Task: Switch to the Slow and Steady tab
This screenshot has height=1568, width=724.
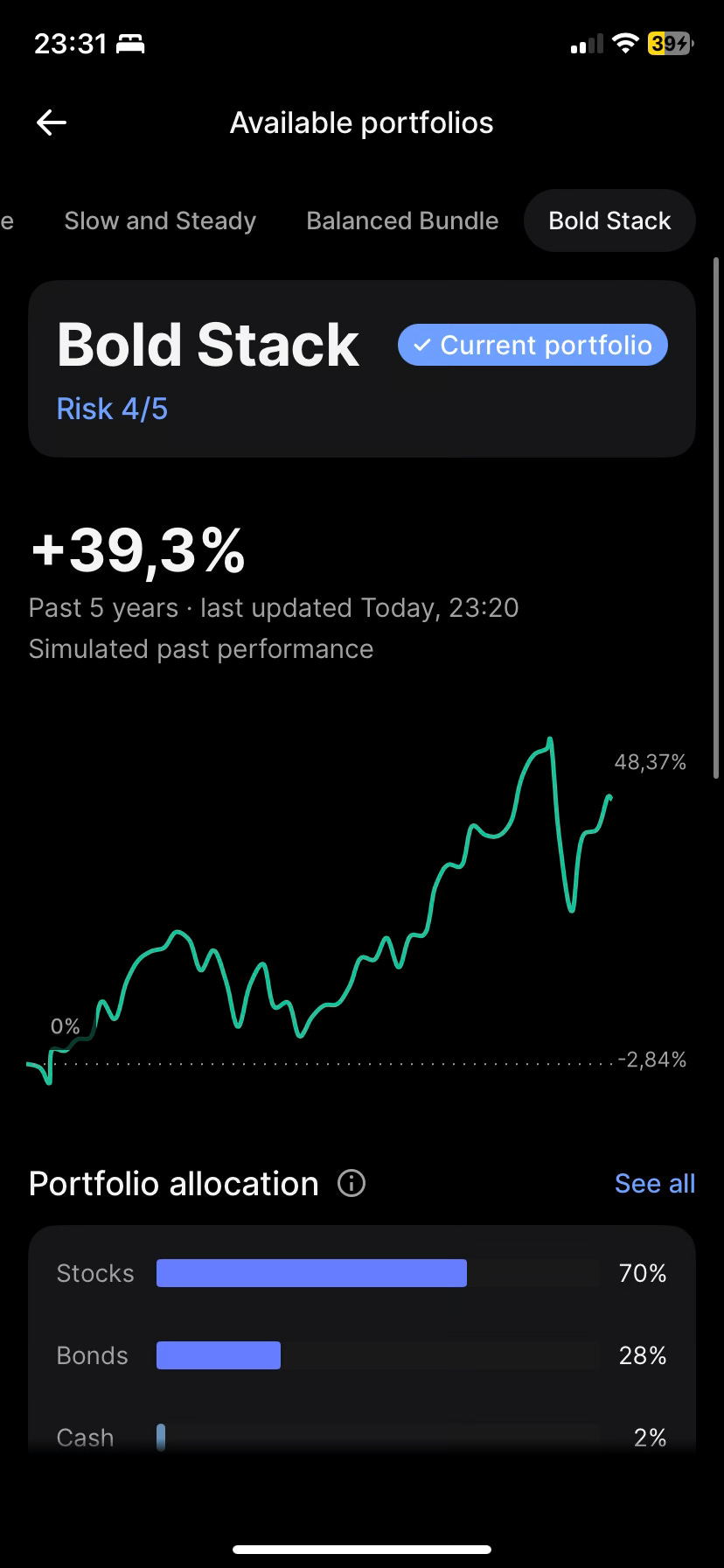Action: pos(160,220)
